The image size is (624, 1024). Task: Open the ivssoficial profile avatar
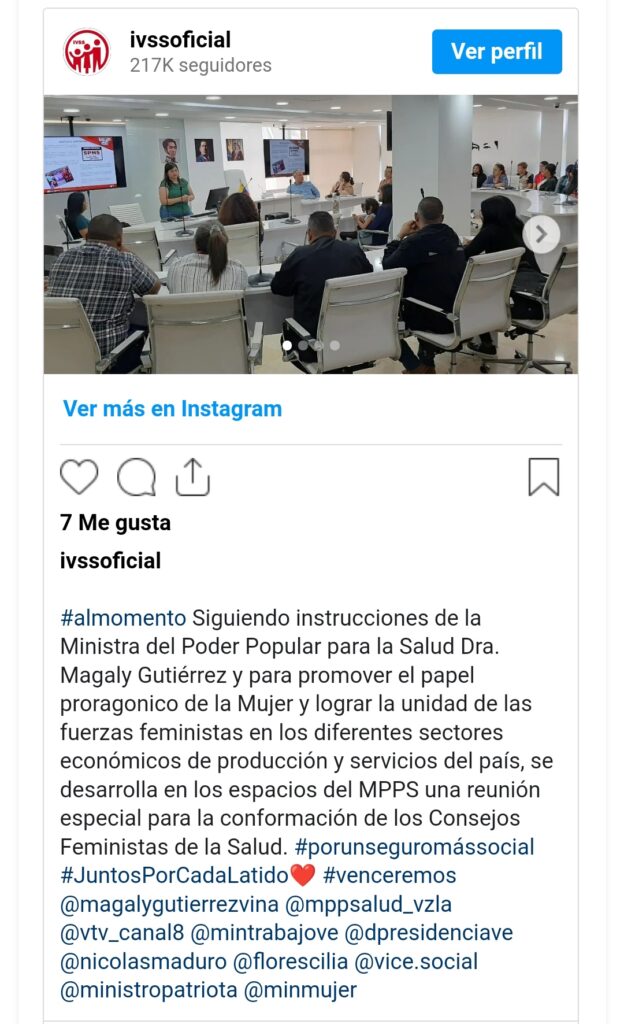pos(87,52)
